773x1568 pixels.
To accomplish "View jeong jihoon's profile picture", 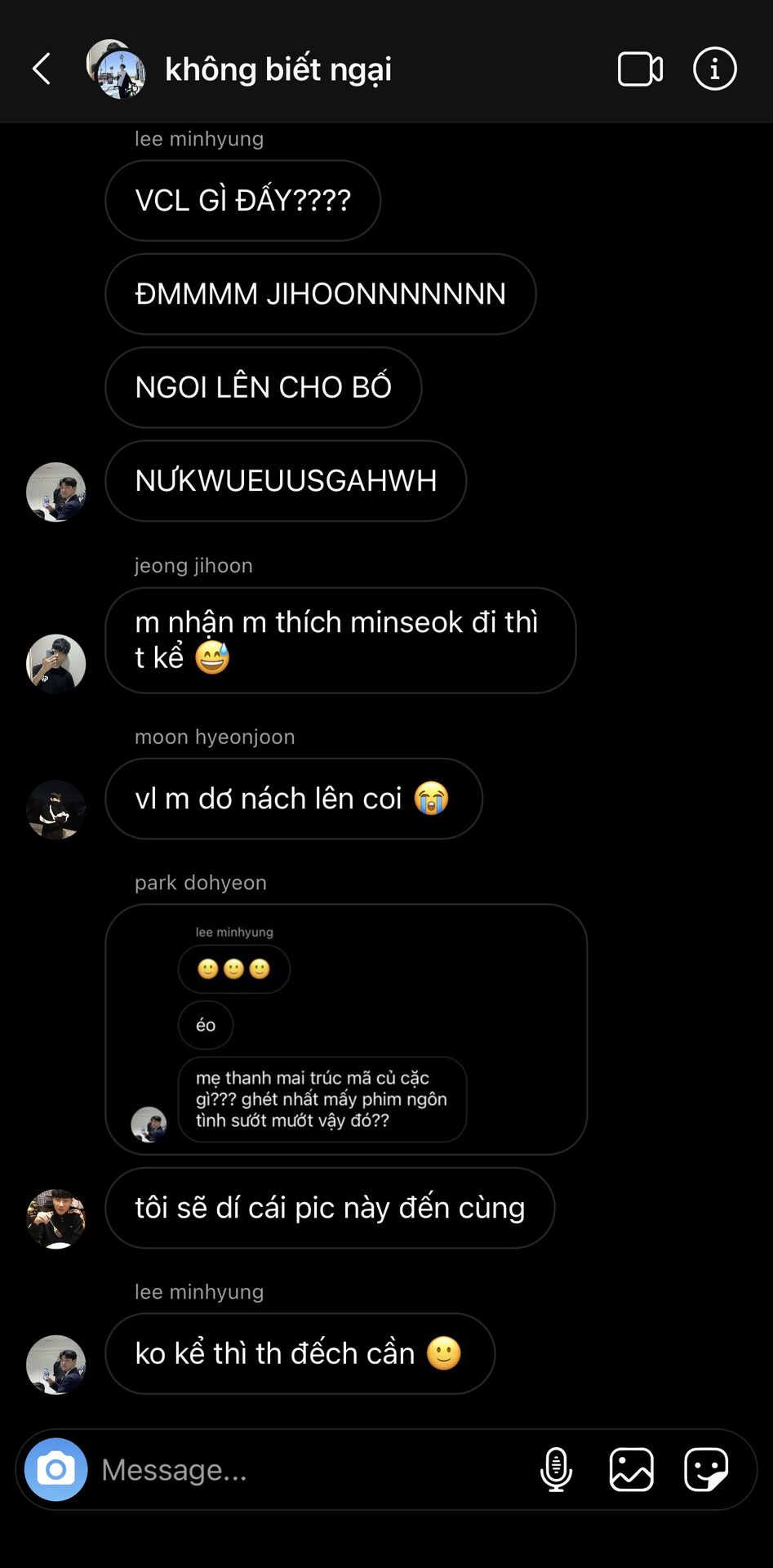I will (56, 664).
